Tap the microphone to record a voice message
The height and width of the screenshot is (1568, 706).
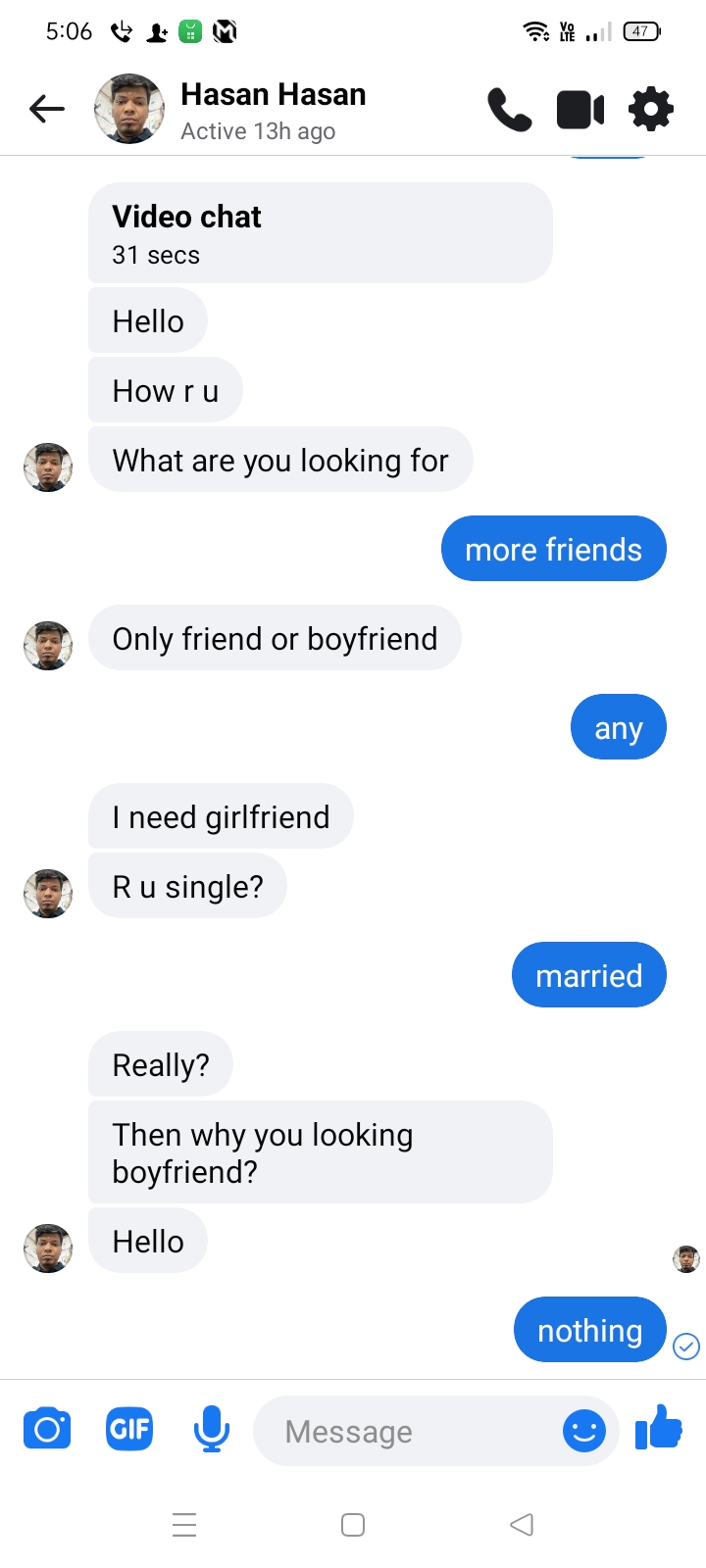point(211,1429)
